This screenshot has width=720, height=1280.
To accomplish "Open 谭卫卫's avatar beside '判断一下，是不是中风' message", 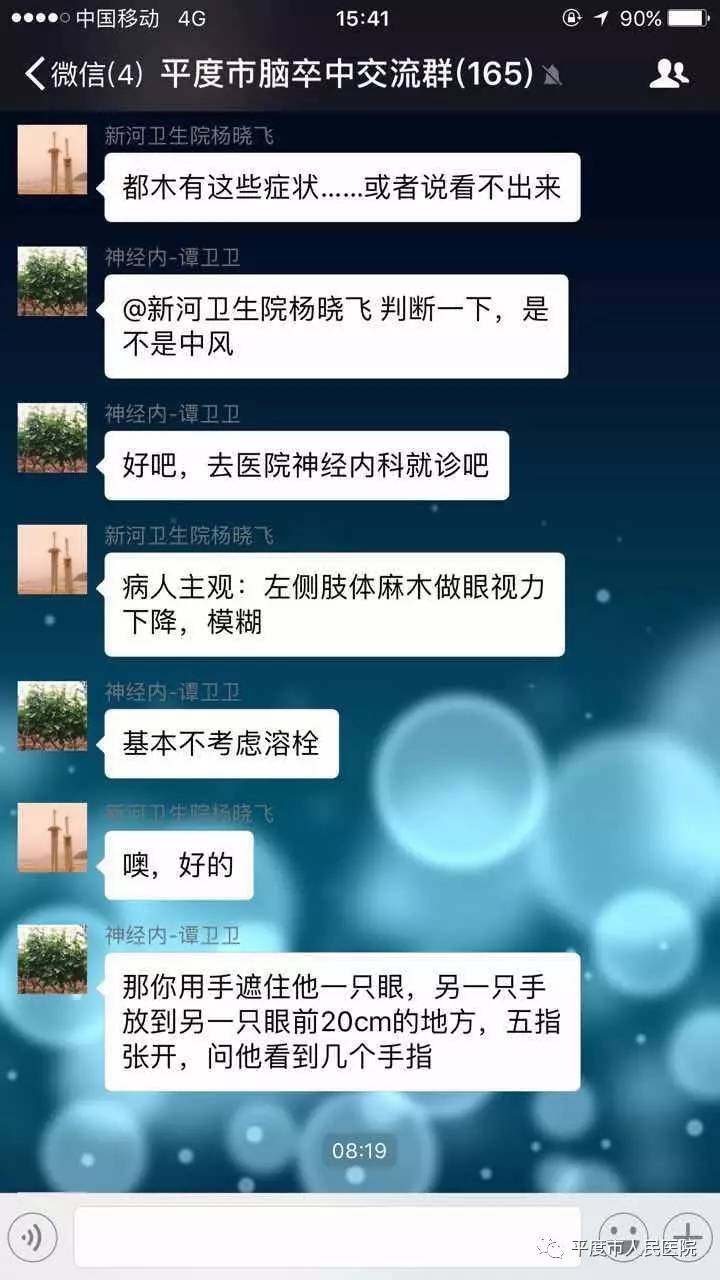I will pyautogui.click(x=52, y=282).
